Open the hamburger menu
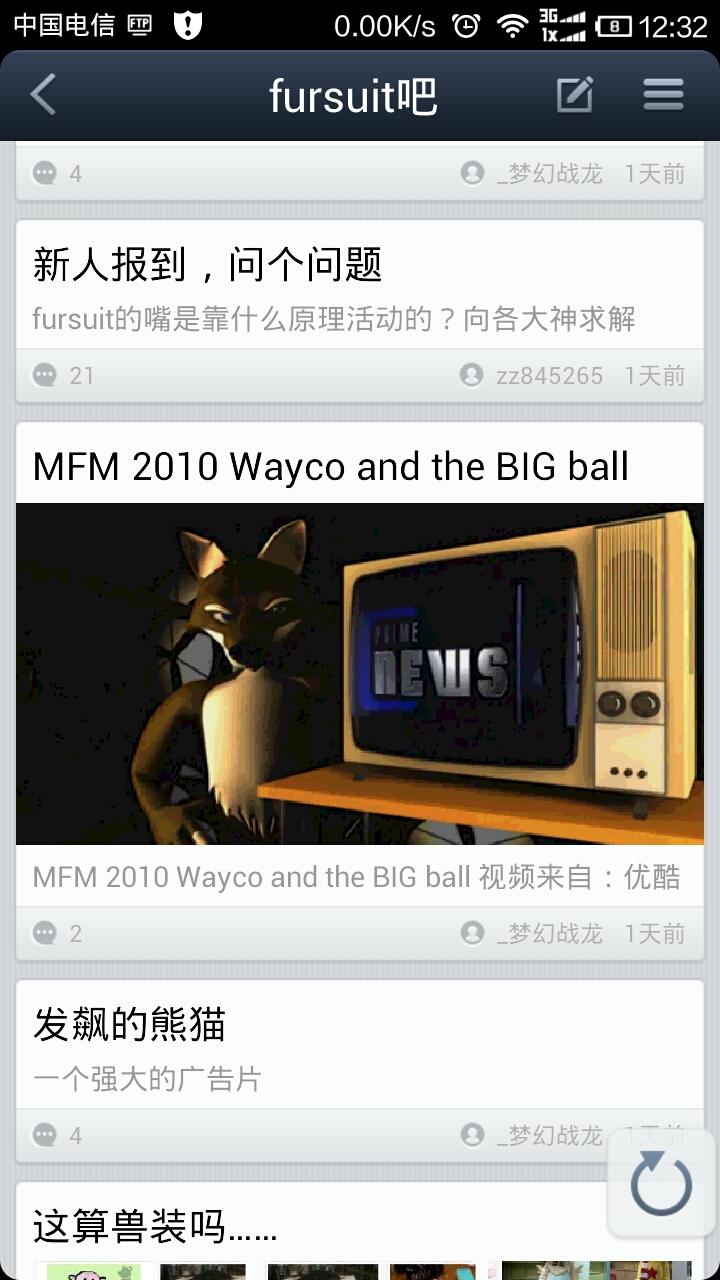Screen dimensions: 720x1280 [x=663, y=96]
